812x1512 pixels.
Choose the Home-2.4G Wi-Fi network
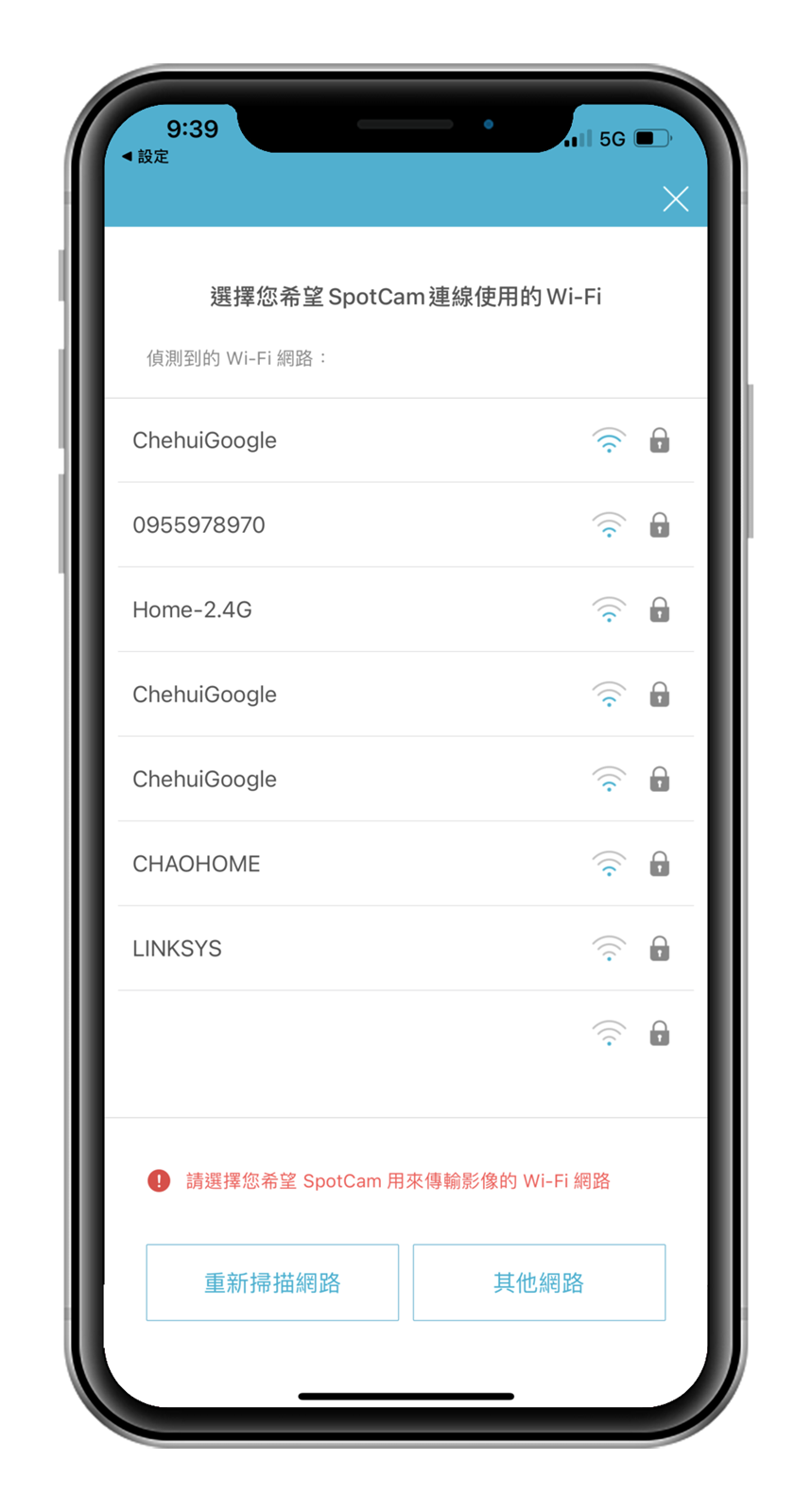click(405, 610)
